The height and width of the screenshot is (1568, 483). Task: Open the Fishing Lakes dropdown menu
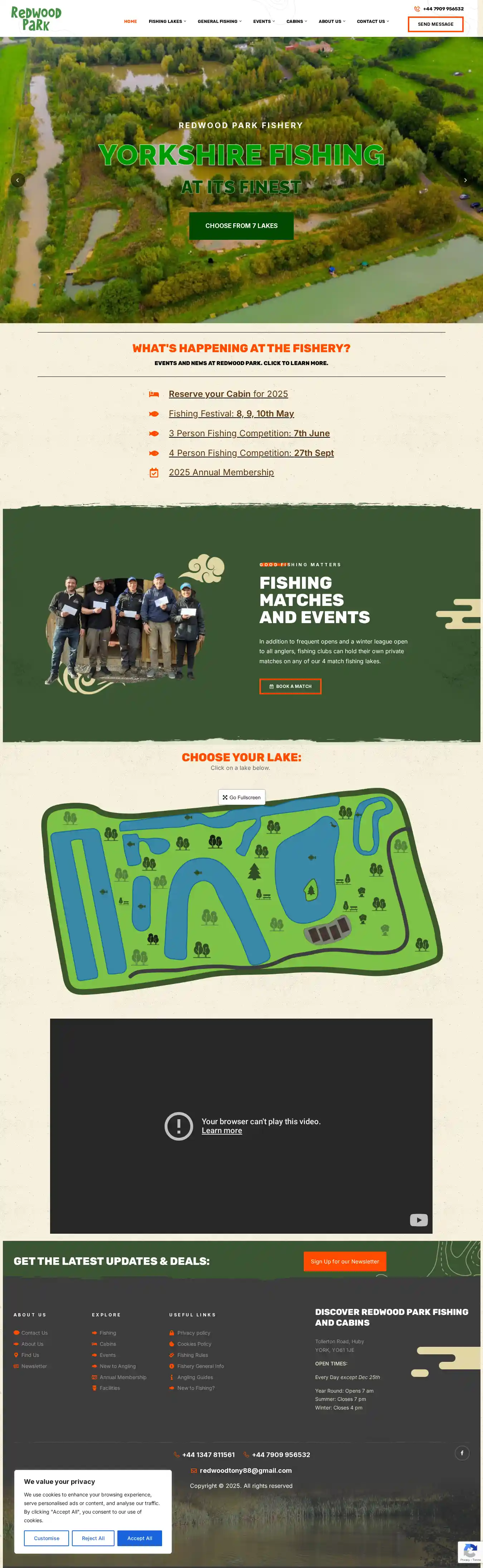(167, 21)
